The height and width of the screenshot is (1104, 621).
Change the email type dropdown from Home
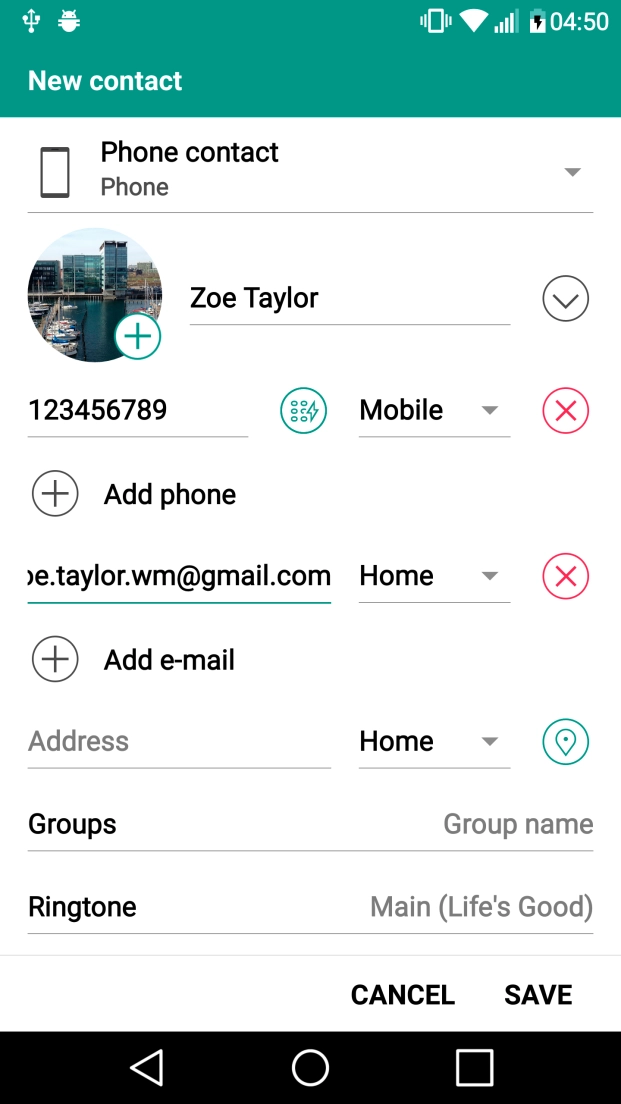point(434,577)
